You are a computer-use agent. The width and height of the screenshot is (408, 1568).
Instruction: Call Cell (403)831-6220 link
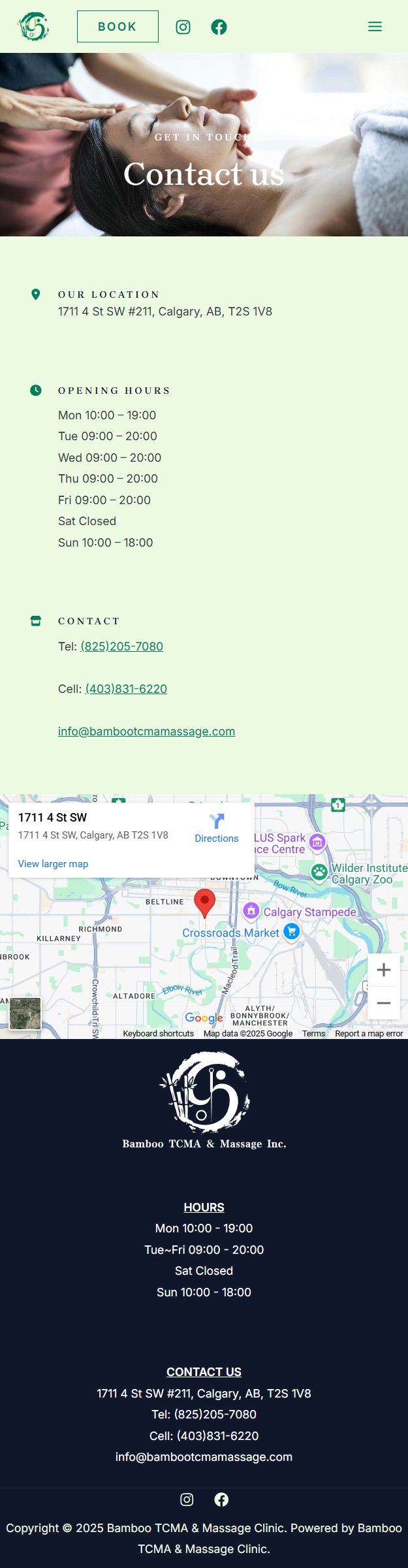tap(126, 689)
